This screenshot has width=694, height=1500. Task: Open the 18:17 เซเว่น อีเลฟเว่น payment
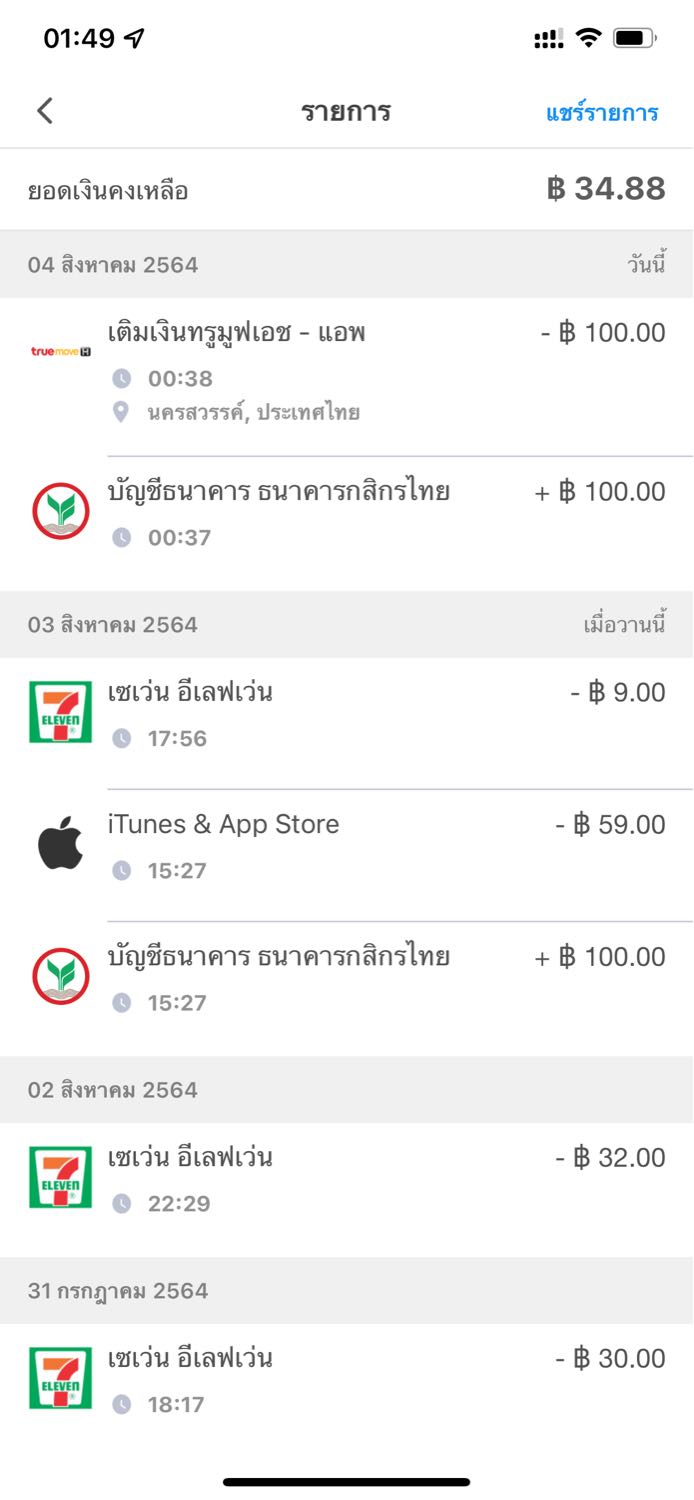[347, 1380]
